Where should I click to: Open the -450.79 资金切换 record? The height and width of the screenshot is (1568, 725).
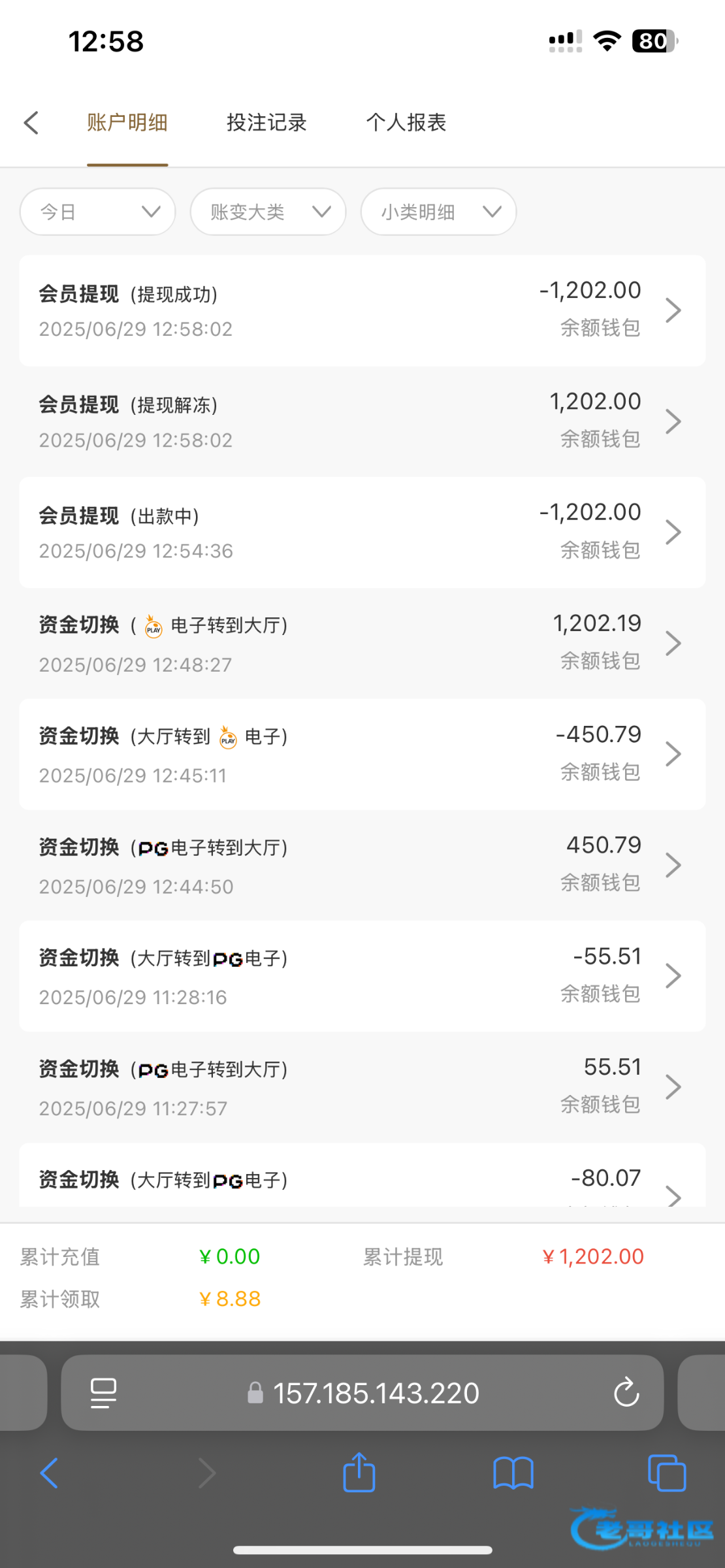[x=362, y=755]
